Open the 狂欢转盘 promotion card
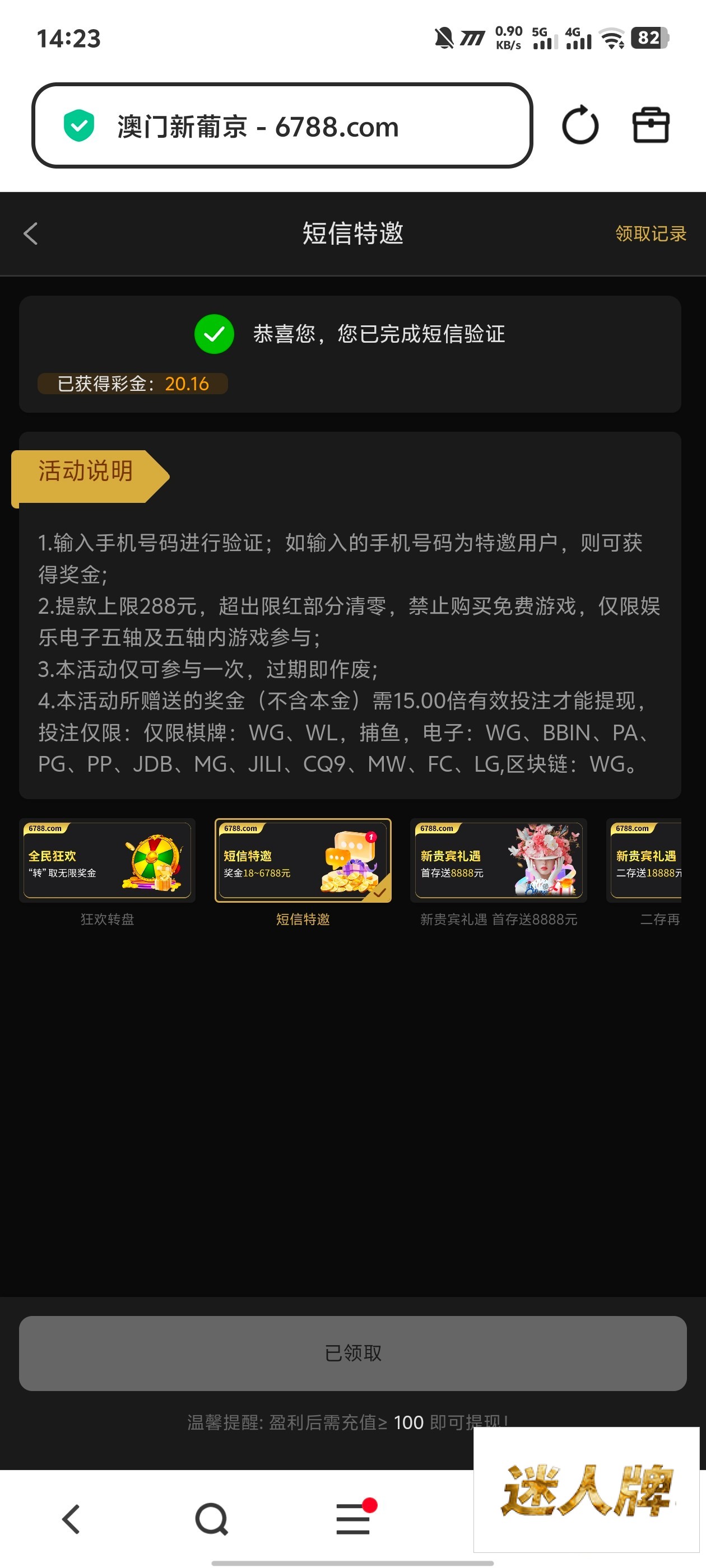 (107, 860)
